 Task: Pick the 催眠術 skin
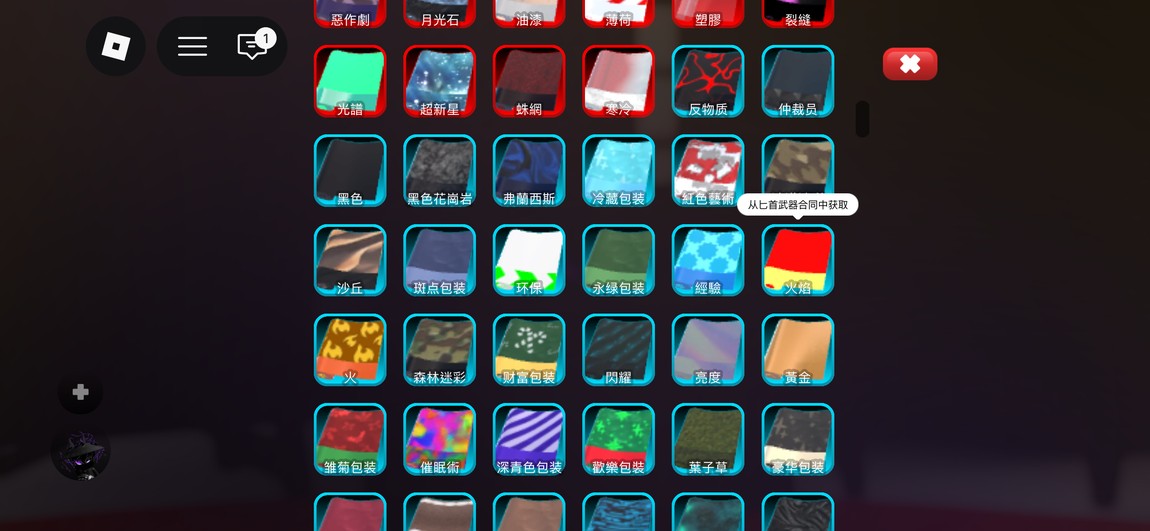(x=439, y=439)
